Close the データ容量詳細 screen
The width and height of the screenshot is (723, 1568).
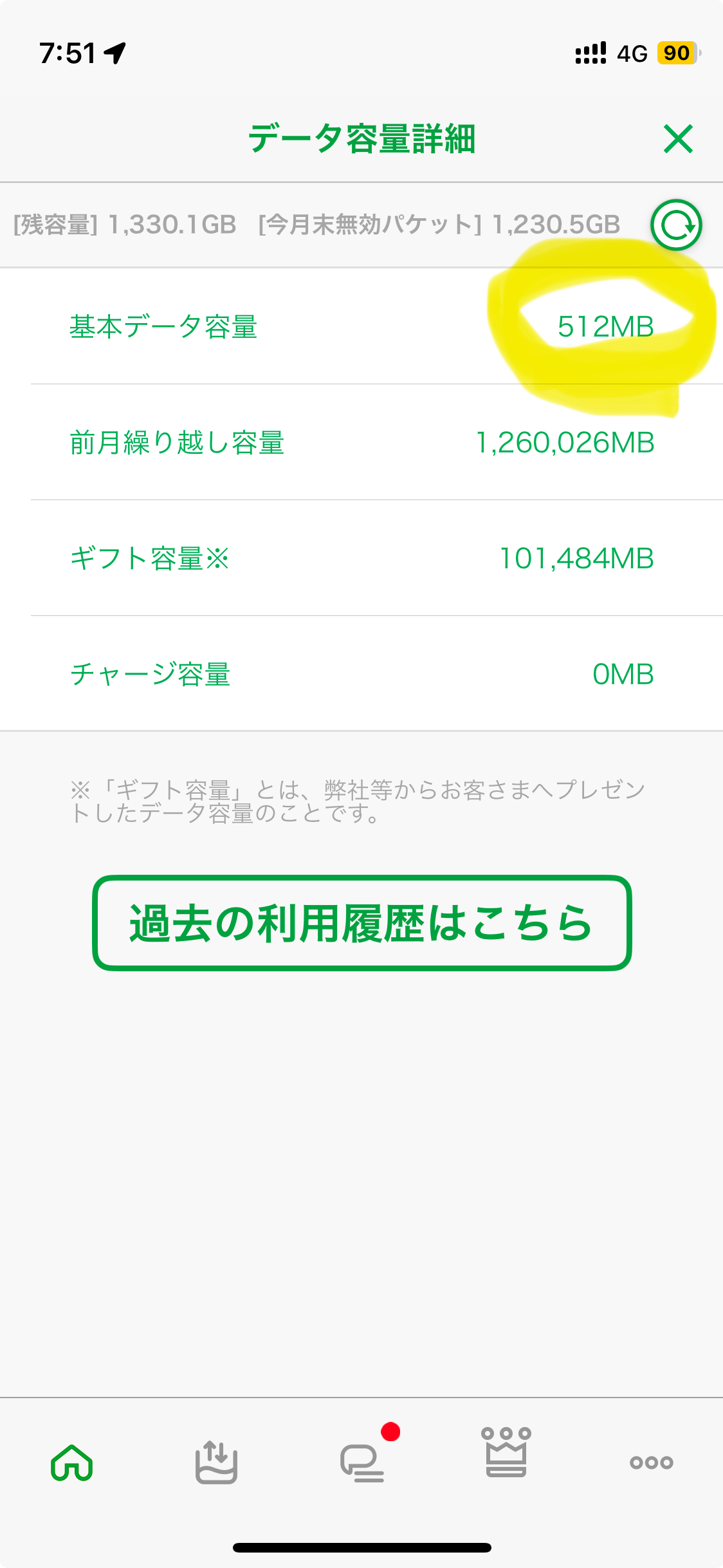[x=678, y=139]
